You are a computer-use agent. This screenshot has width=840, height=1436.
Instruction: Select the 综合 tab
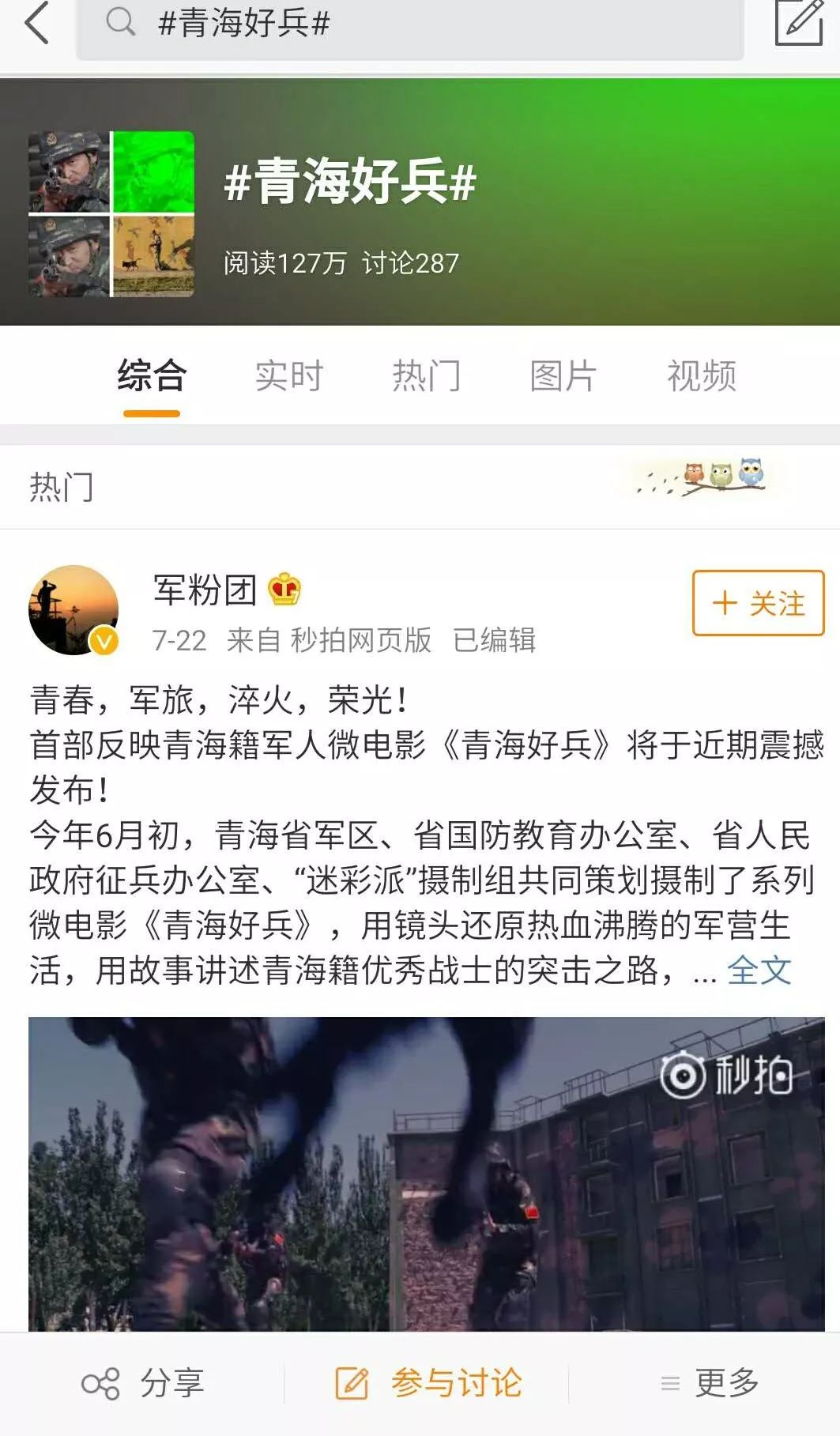pos(152,375)
